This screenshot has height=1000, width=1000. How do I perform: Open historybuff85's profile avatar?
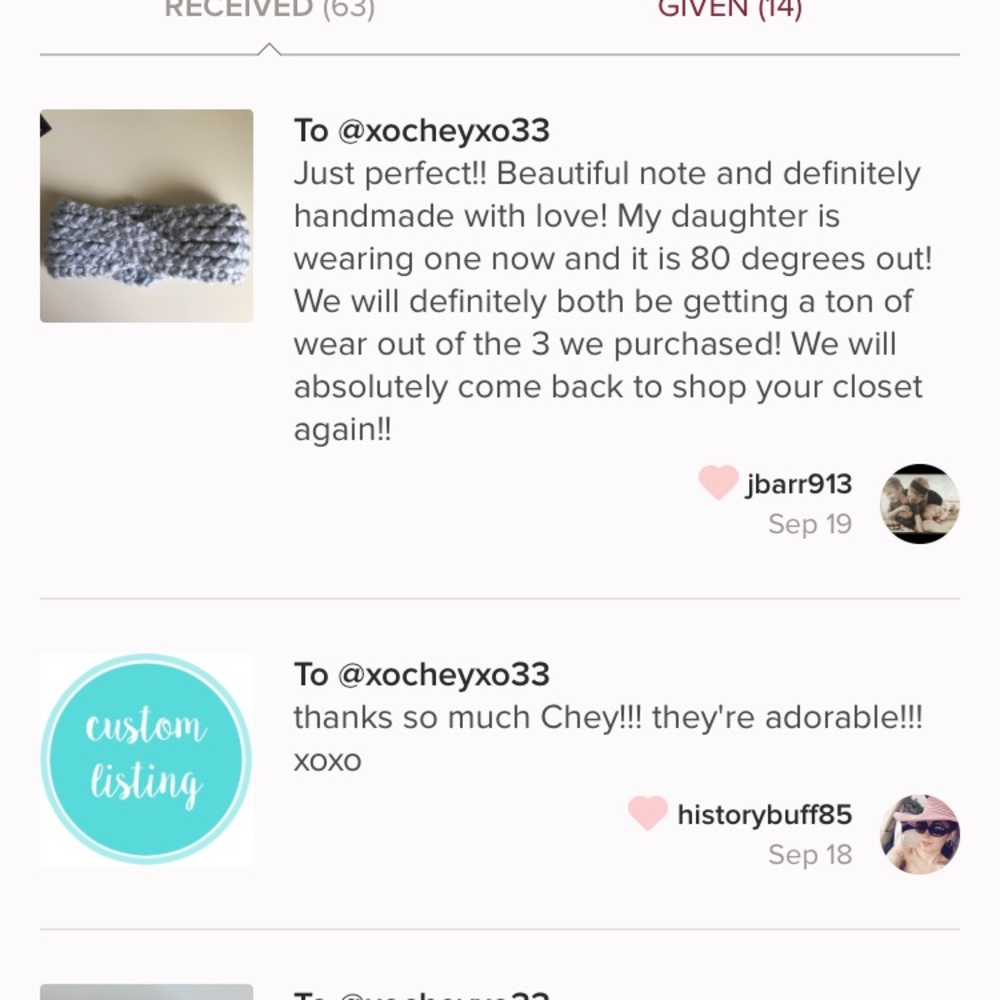click(919, 834)
